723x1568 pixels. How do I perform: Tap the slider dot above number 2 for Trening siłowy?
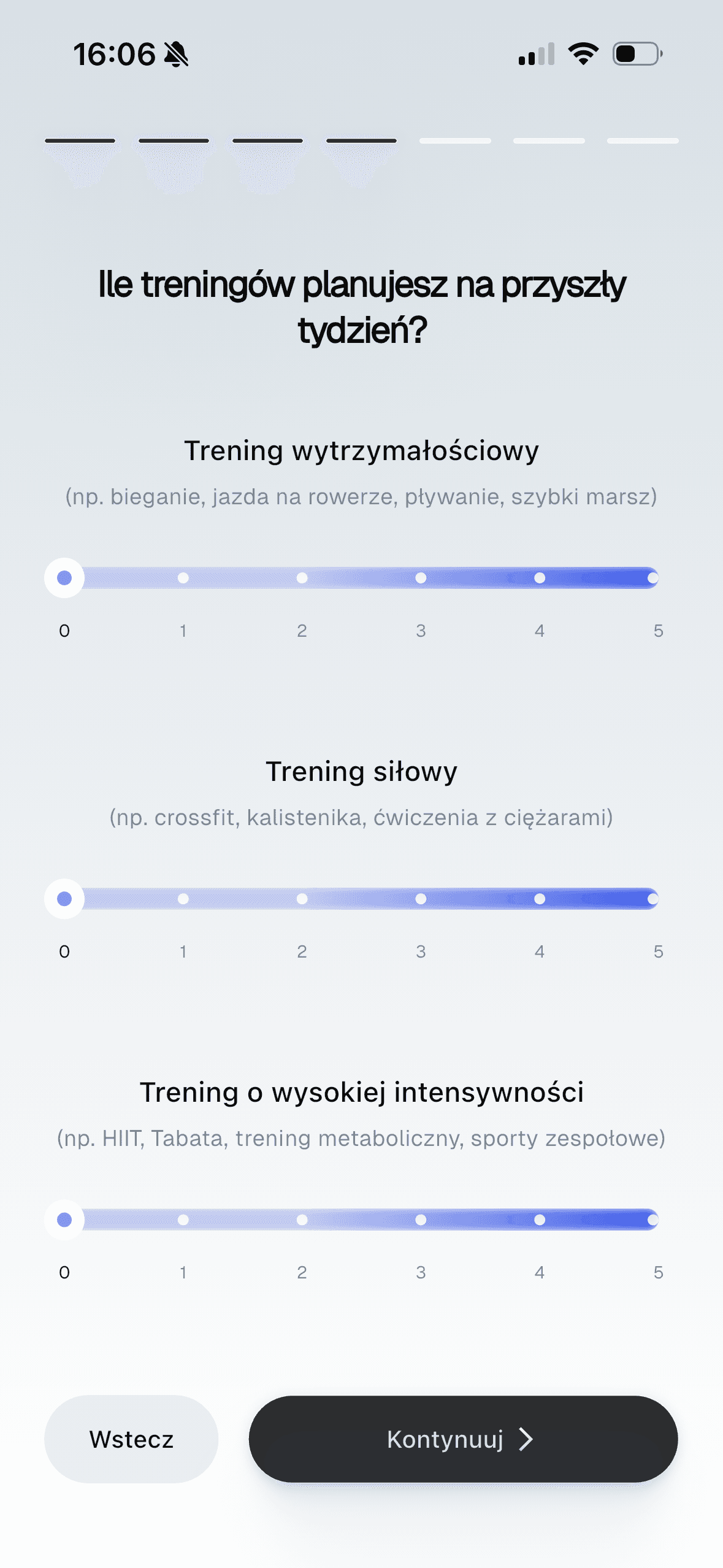pyautogui.click(x=302, y=899)
